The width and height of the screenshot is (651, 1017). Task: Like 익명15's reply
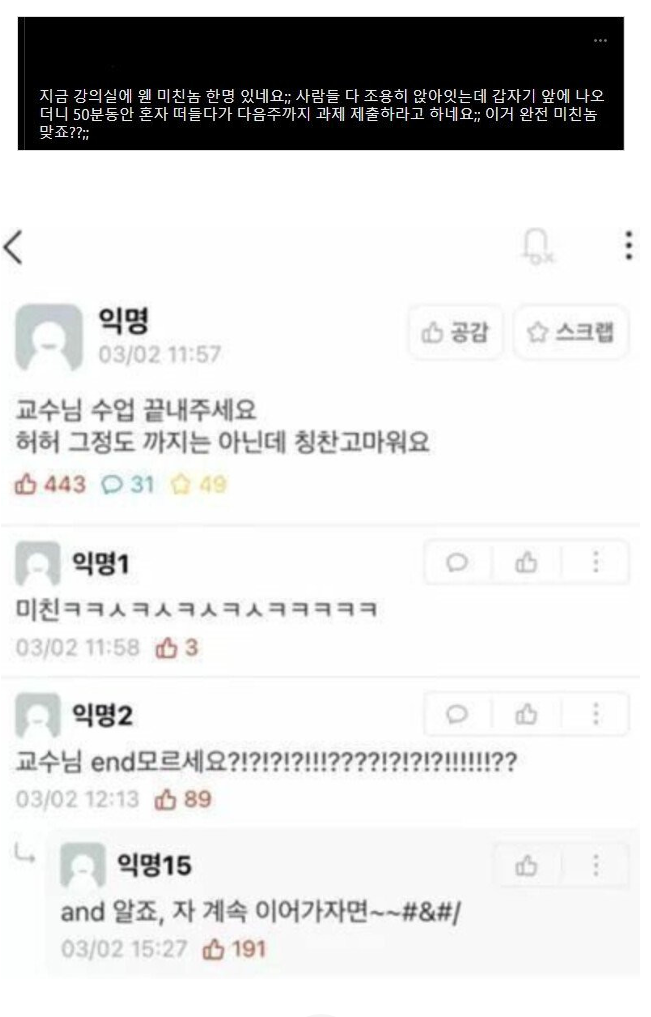[526, 865]
